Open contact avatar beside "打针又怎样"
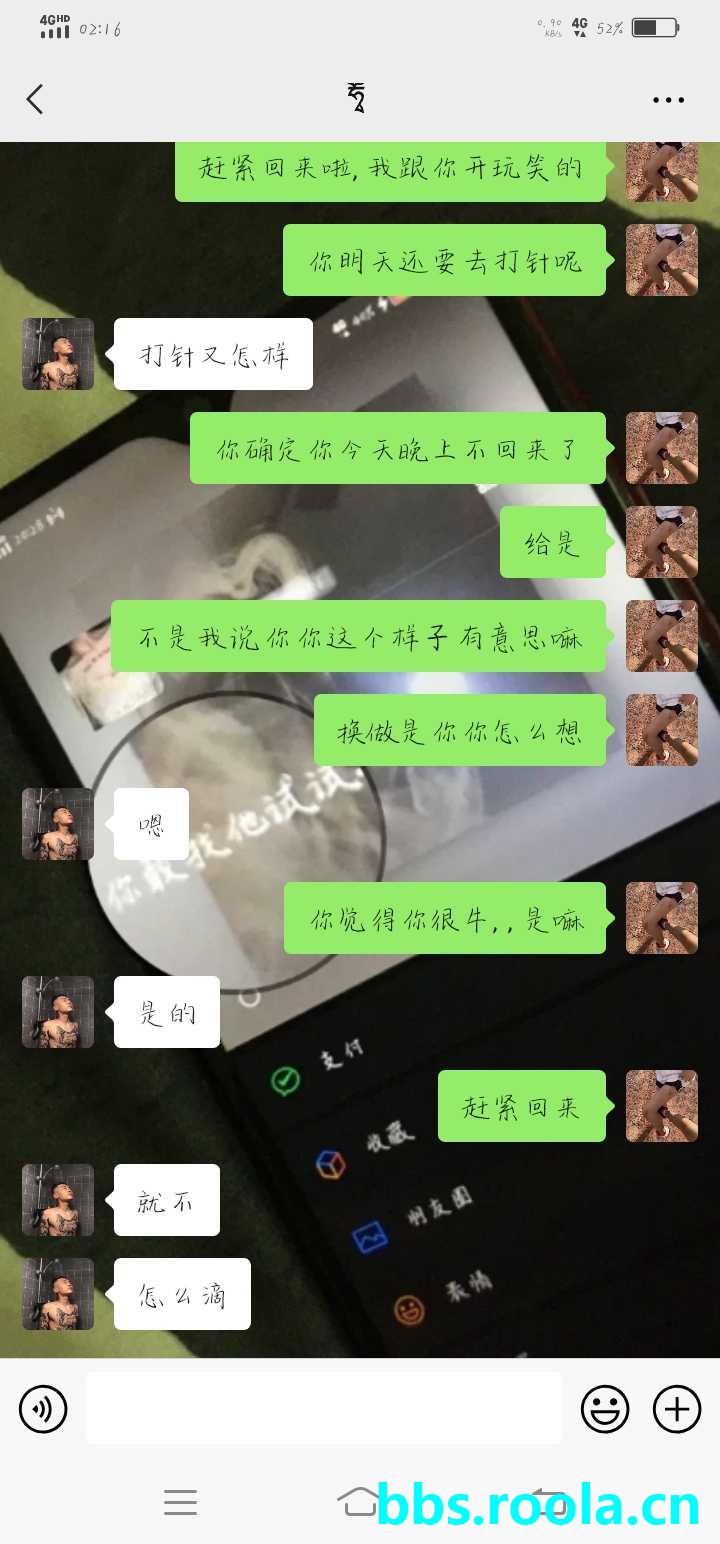720x1544 pixels. (x=58, y=354)
